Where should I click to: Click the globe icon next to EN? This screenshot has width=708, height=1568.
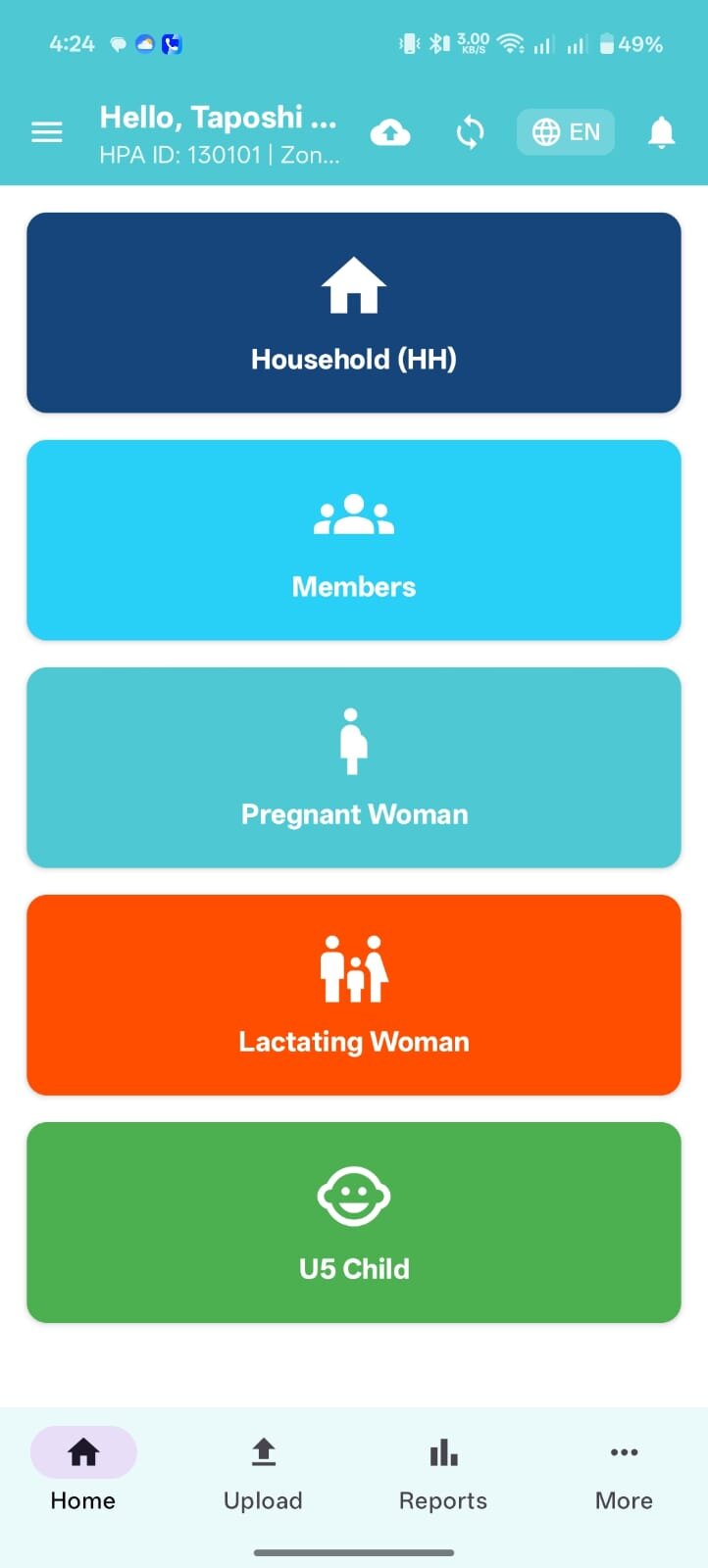(545, 131)
